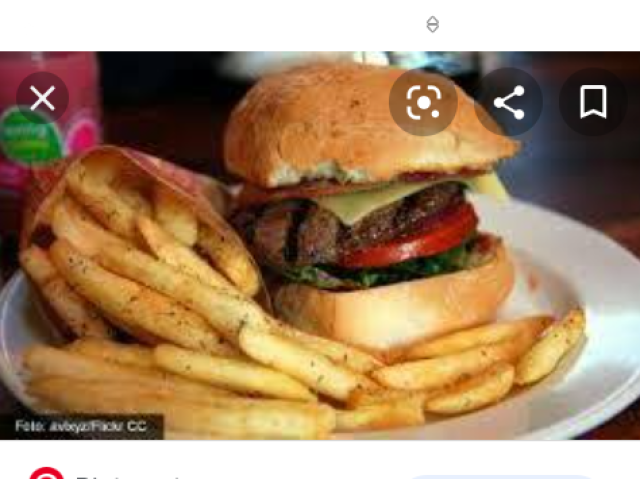The height and width of the screenshot is (479, 640).
Task: Share this burger image
Action: (x=509, y=102)
